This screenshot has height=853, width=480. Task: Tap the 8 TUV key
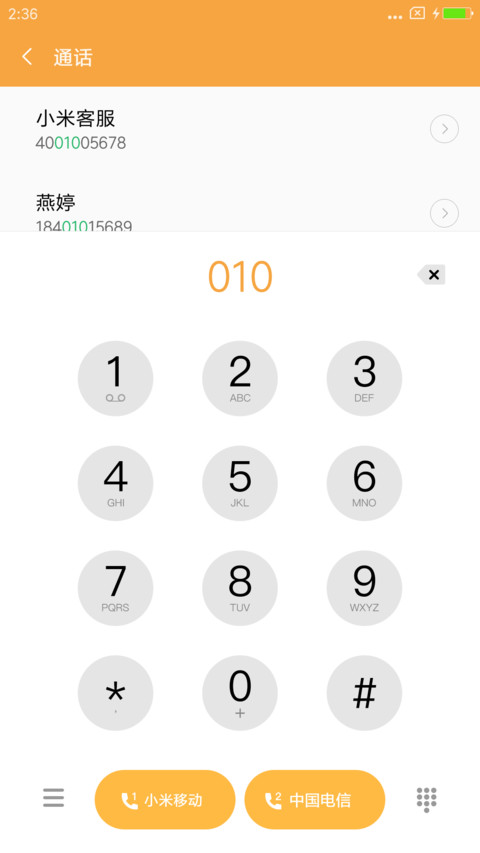tap(240, 588)
